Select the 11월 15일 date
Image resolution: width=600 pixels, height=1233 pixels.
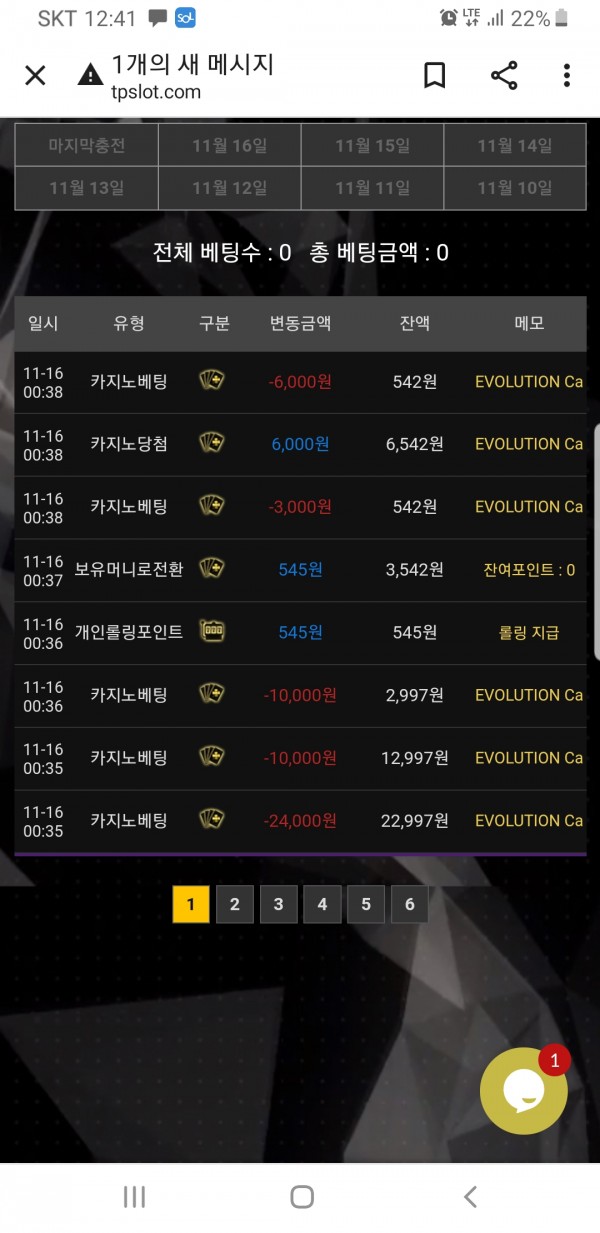tap(372, 146)
